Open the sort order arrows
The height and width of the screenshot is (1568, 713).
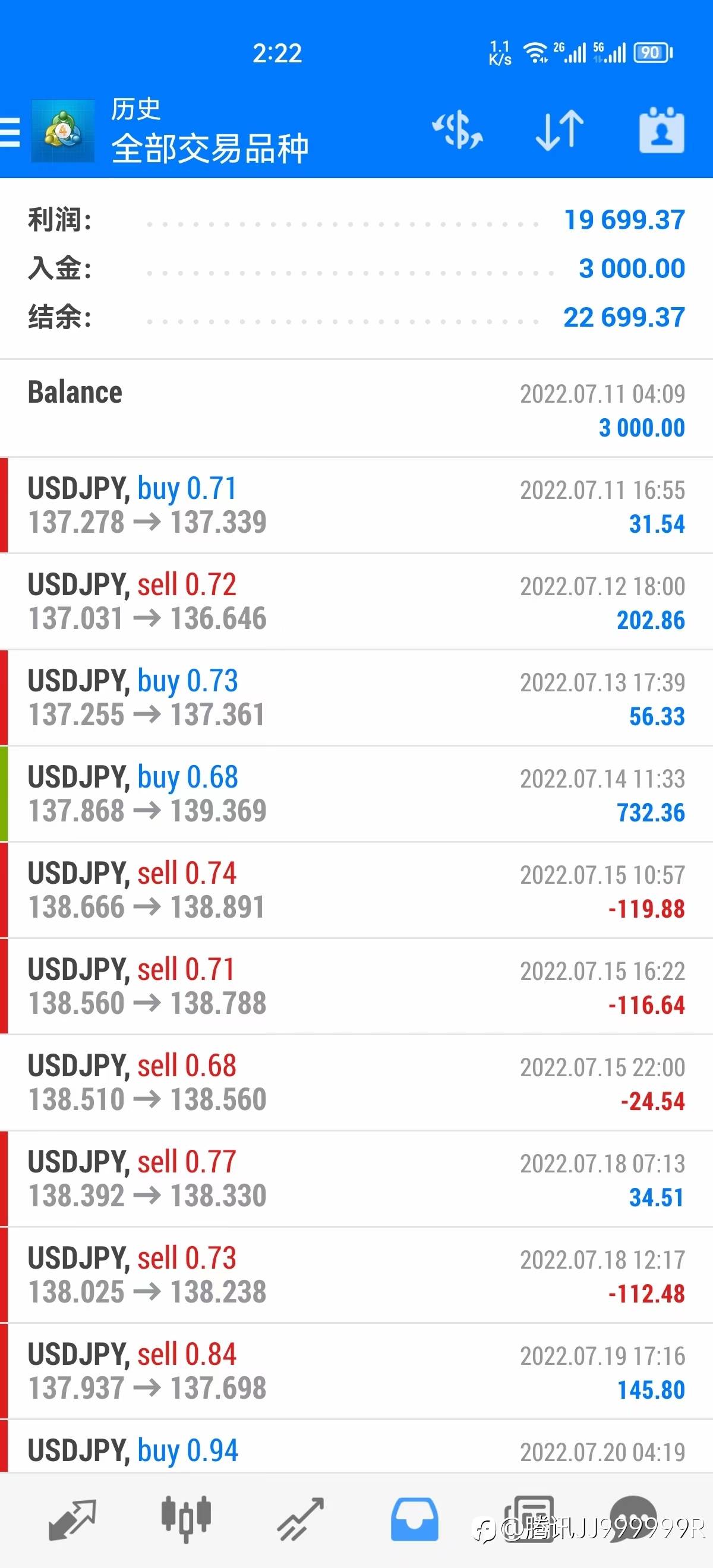coord(559,130)
